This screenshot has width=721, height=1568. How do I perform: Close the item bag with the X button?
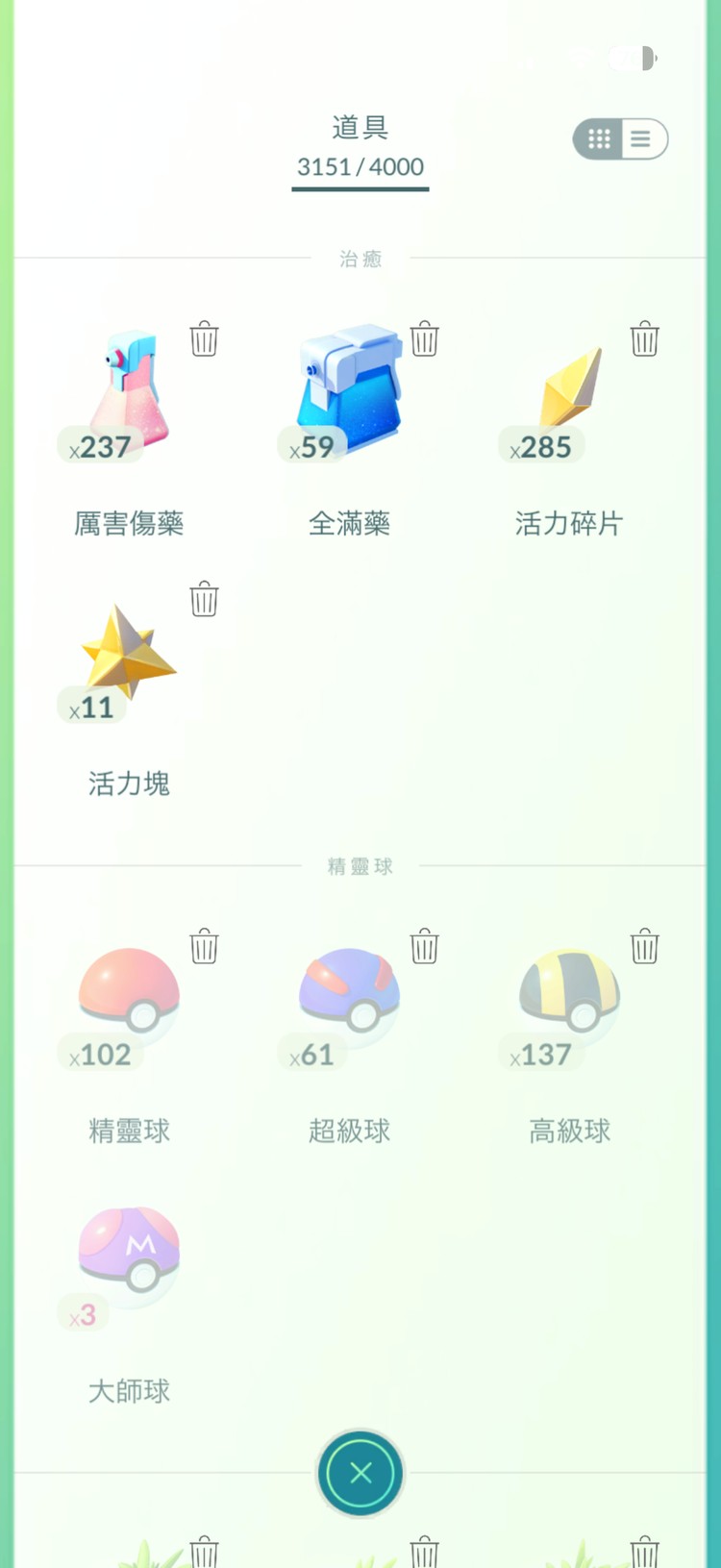tap(360, 1474)
